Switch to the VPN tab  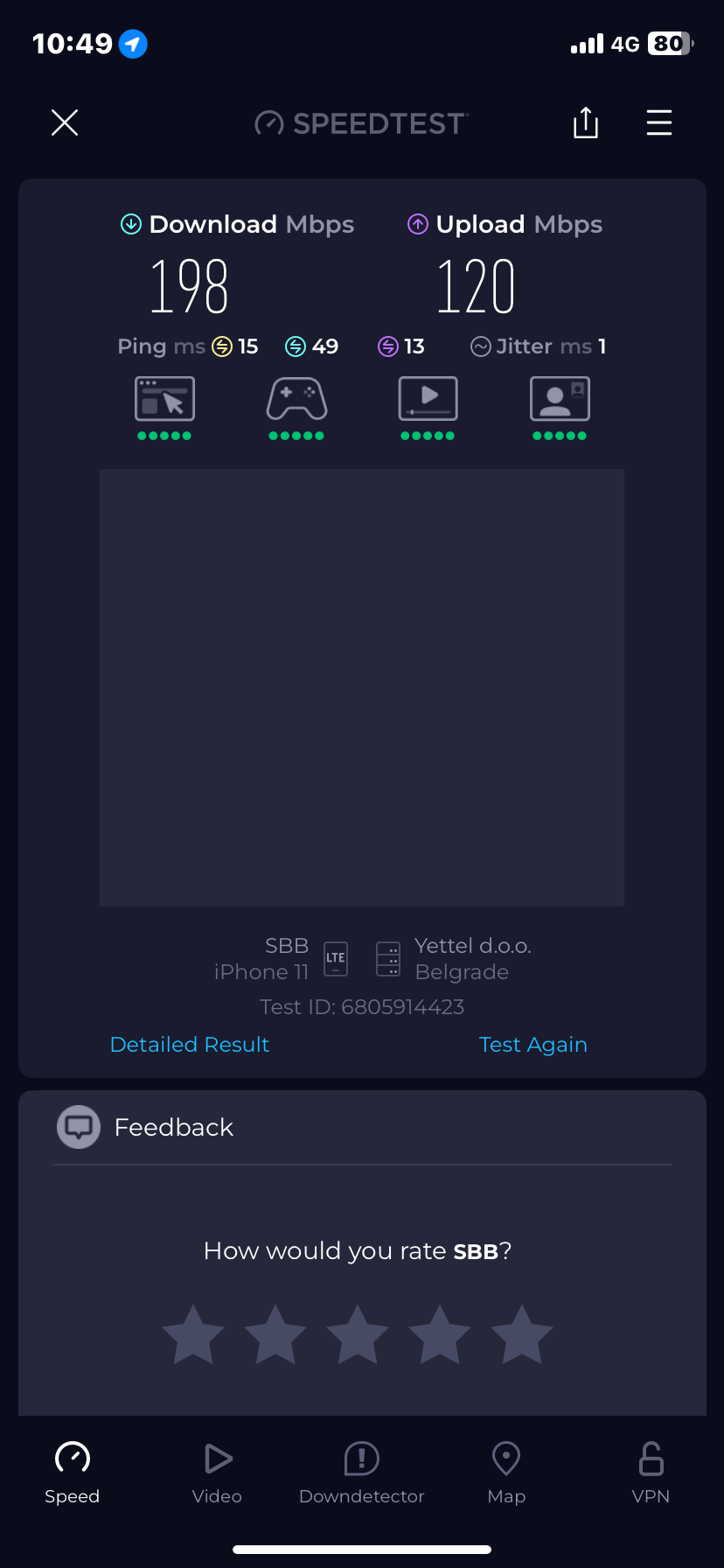(651, 1473)
